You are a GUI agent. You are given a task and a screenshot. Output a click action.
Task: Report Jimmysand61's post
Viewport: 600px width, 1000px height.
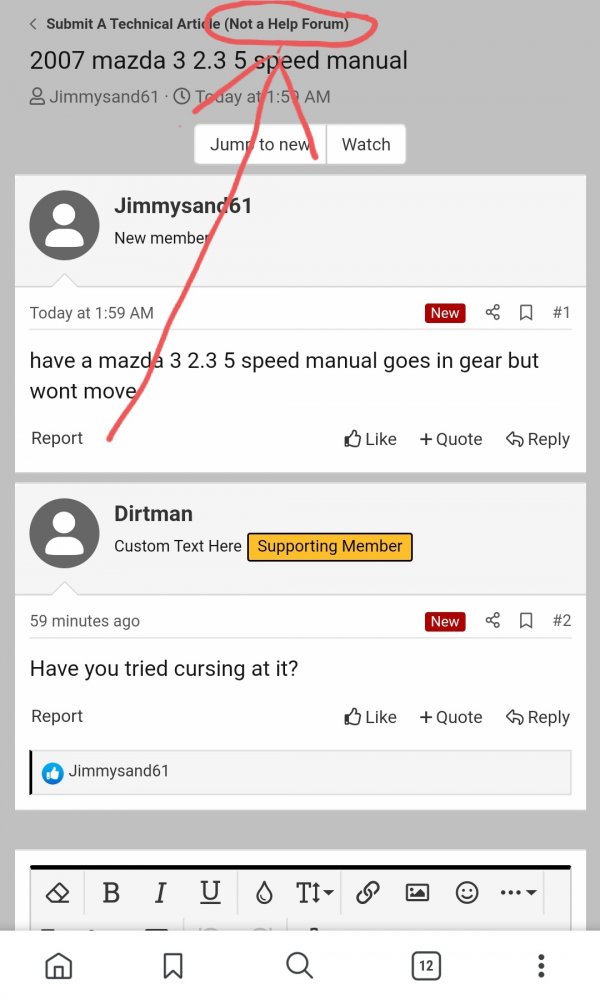(x=57, y=438)
